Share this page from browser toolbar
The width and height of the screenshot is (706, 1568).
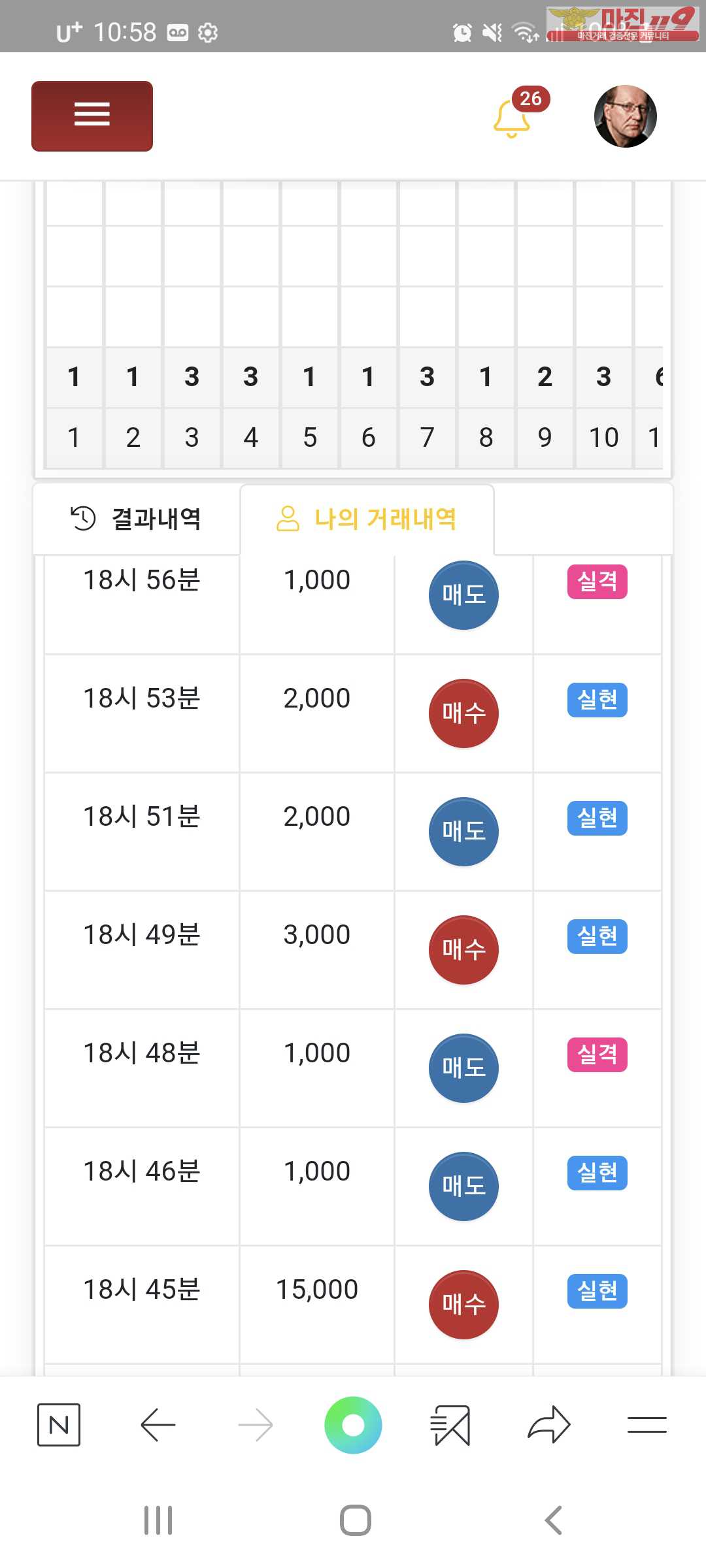pyautogui.click(x=549, y=1424)
